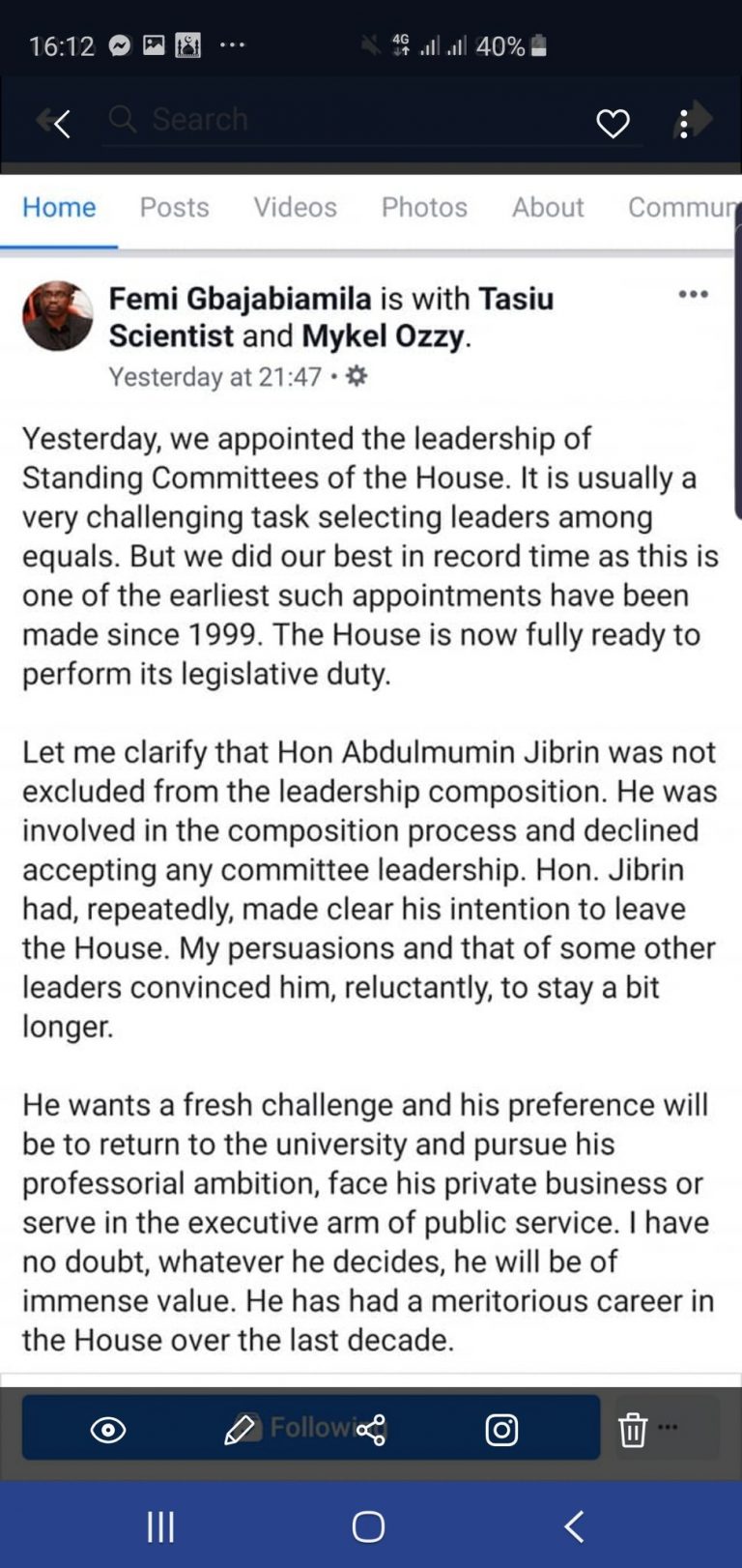Select the Home tab
Image resolution: width=742 pixels, height=1568 pixels.
coord(59,207)
